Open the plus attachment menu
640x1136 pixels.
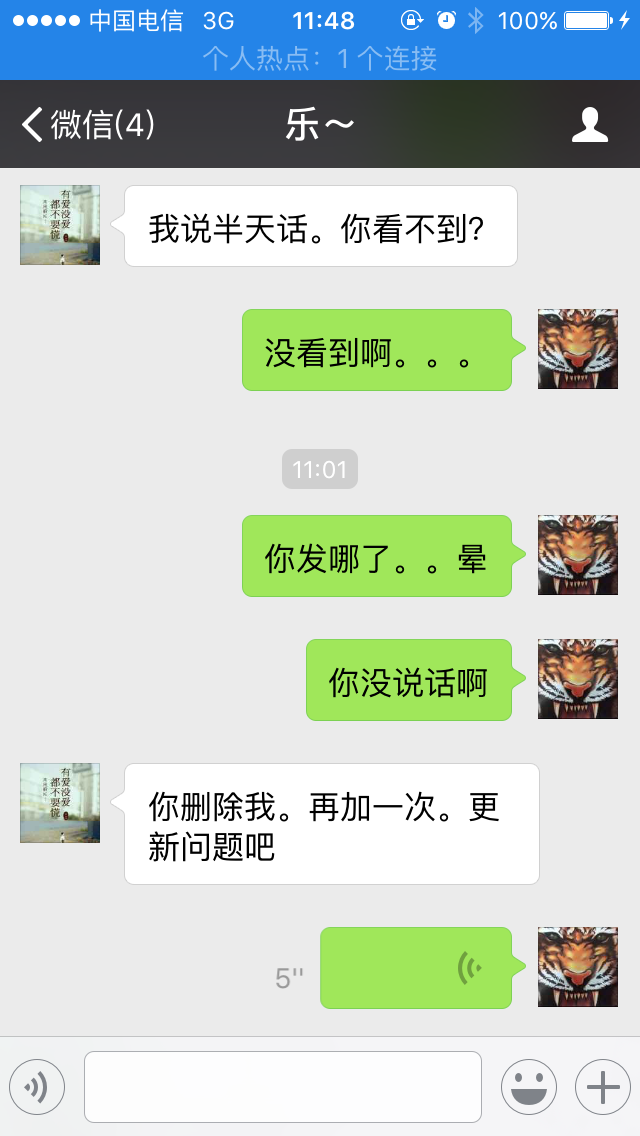[x=603, y=1087]
